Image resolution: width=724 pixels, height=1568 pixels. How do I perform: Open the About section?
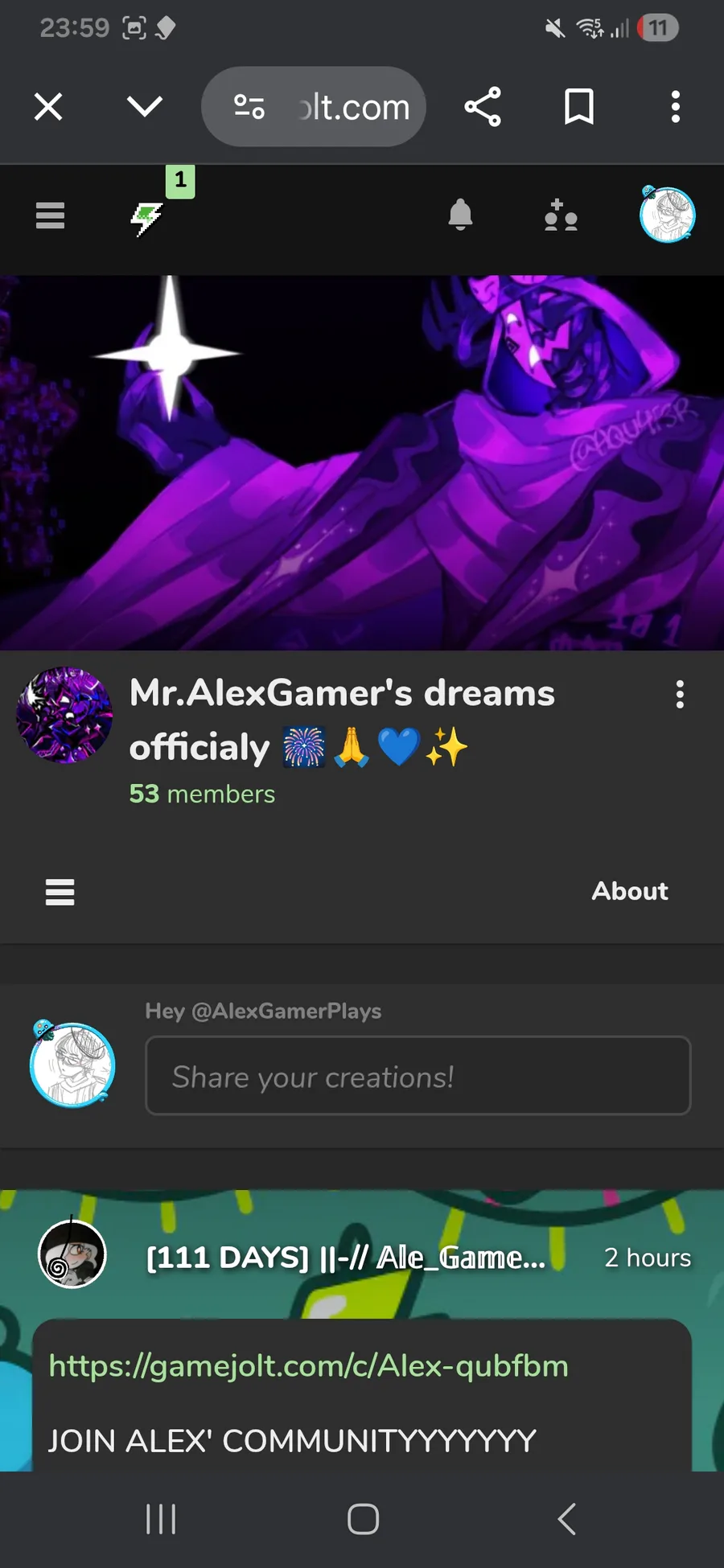click(630, 891)
